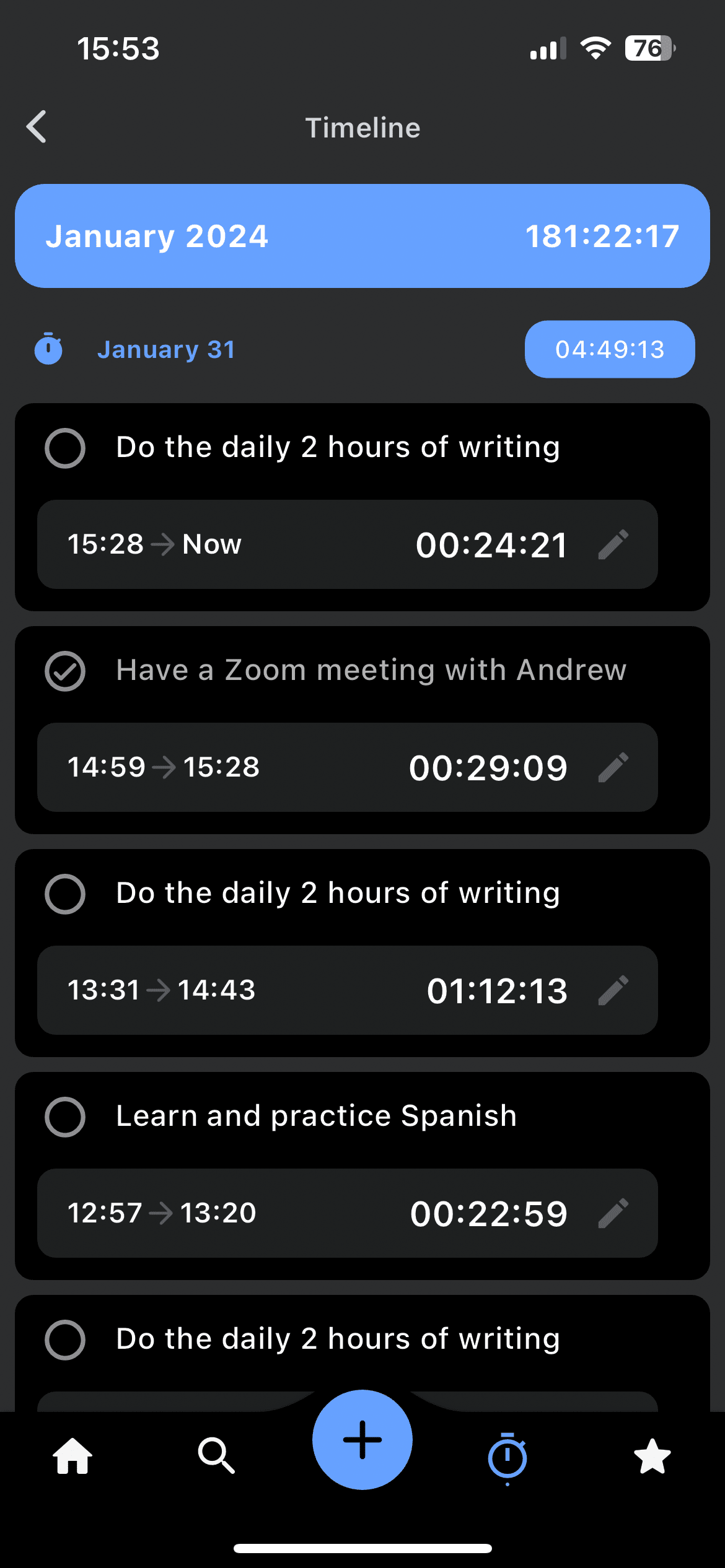The height and width of the screenshot is (1568, 725).
Task: Open the January 2024 month summary
Action: [362, 236]
